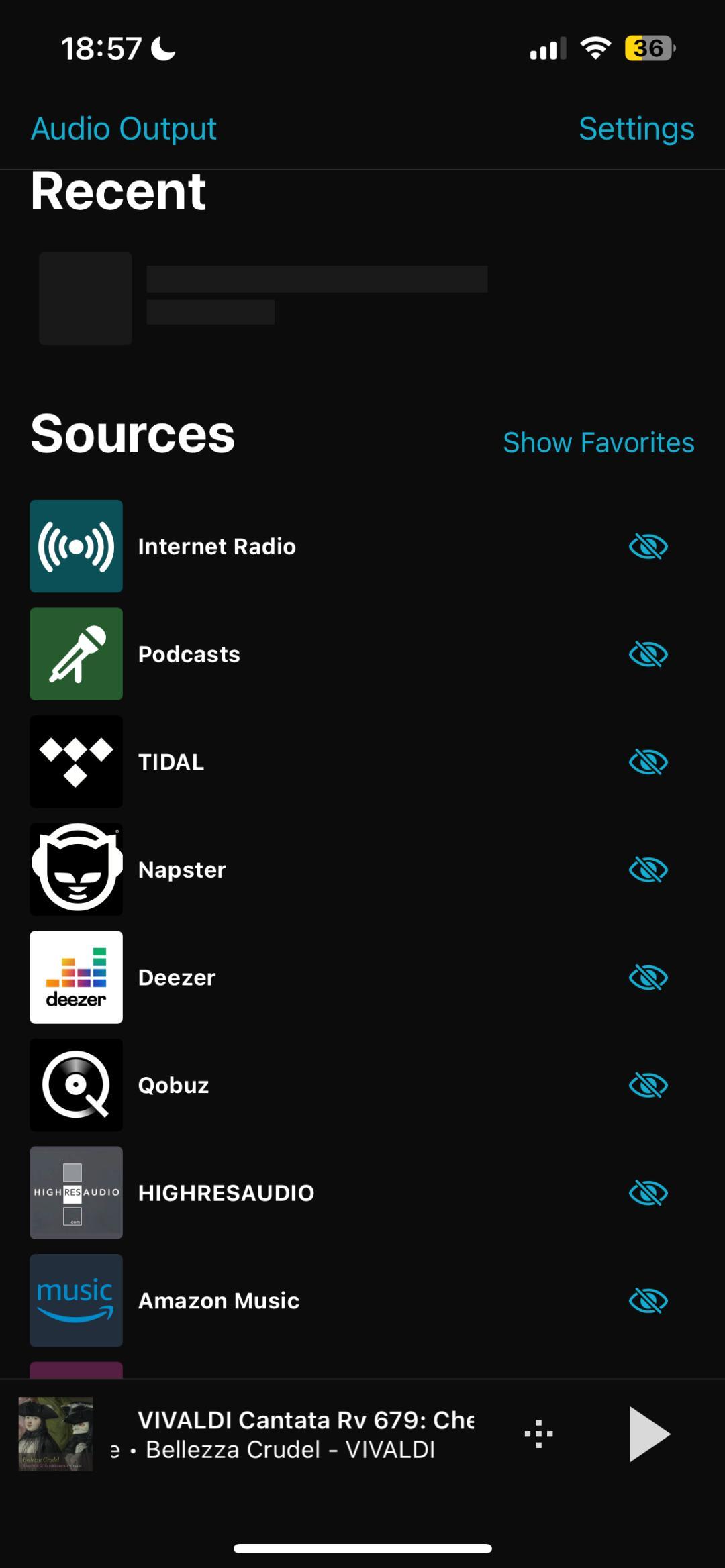
Task: Tap Show Favorites link
Action: coord(598,443)
